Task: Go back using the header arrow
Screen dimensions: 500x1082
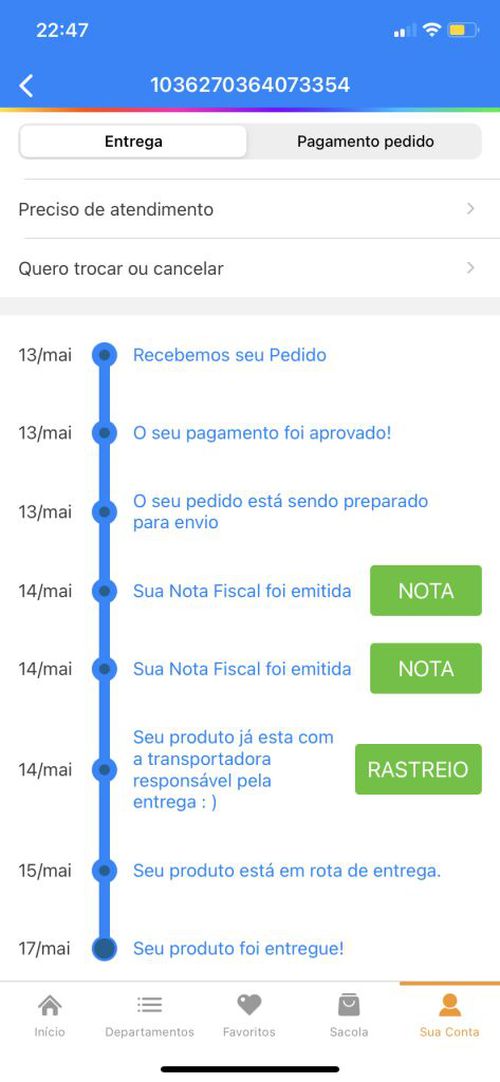Action: click(26, 86)
